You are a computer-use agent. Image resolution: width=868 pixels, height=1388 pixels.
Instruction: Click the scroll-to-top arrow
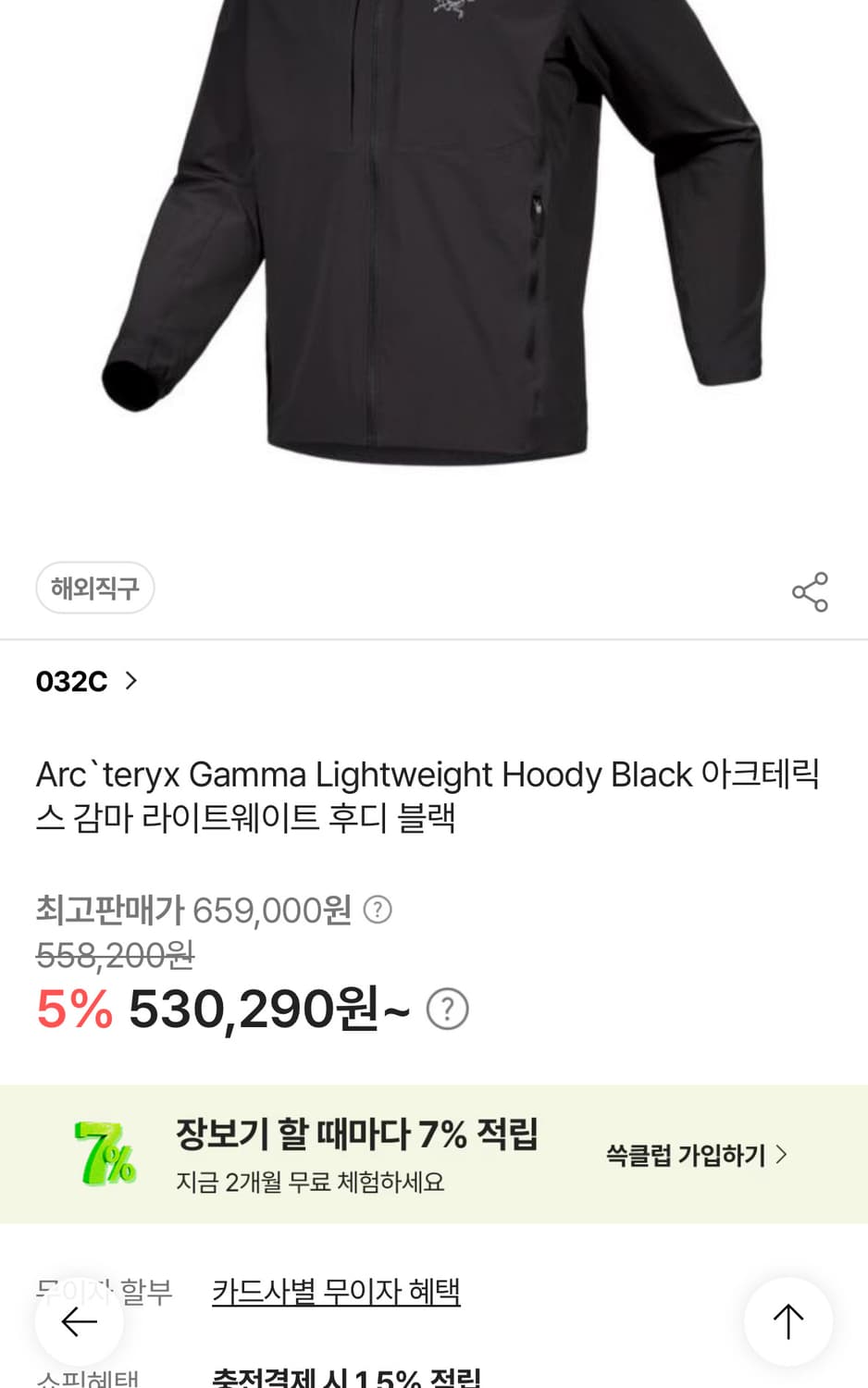(x=788, y=1320)
